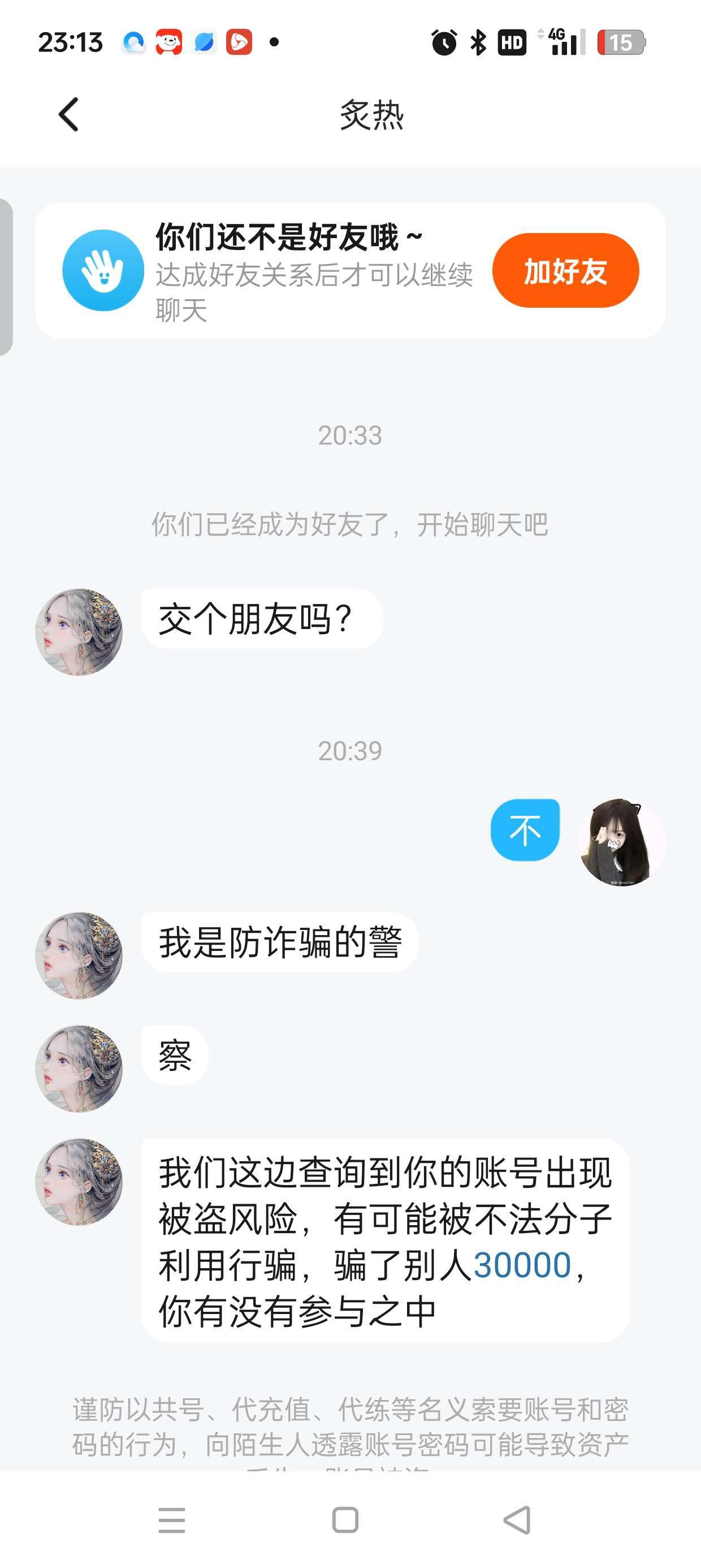View my own avatar beside 不

click(621, 842)
